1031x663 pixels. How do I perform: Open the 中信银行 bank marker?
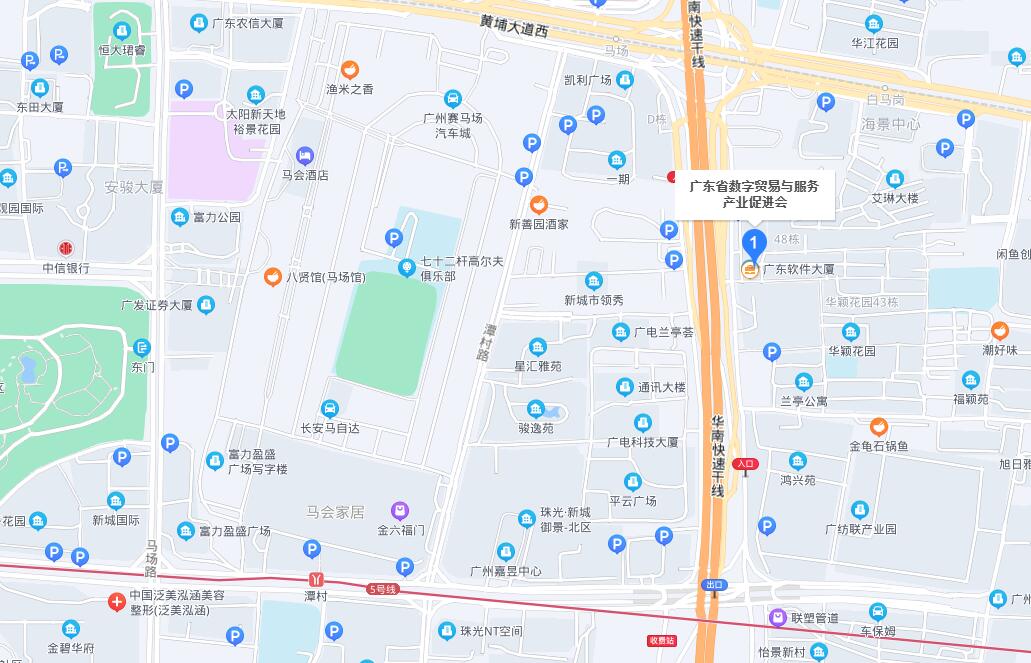point(66,248)
